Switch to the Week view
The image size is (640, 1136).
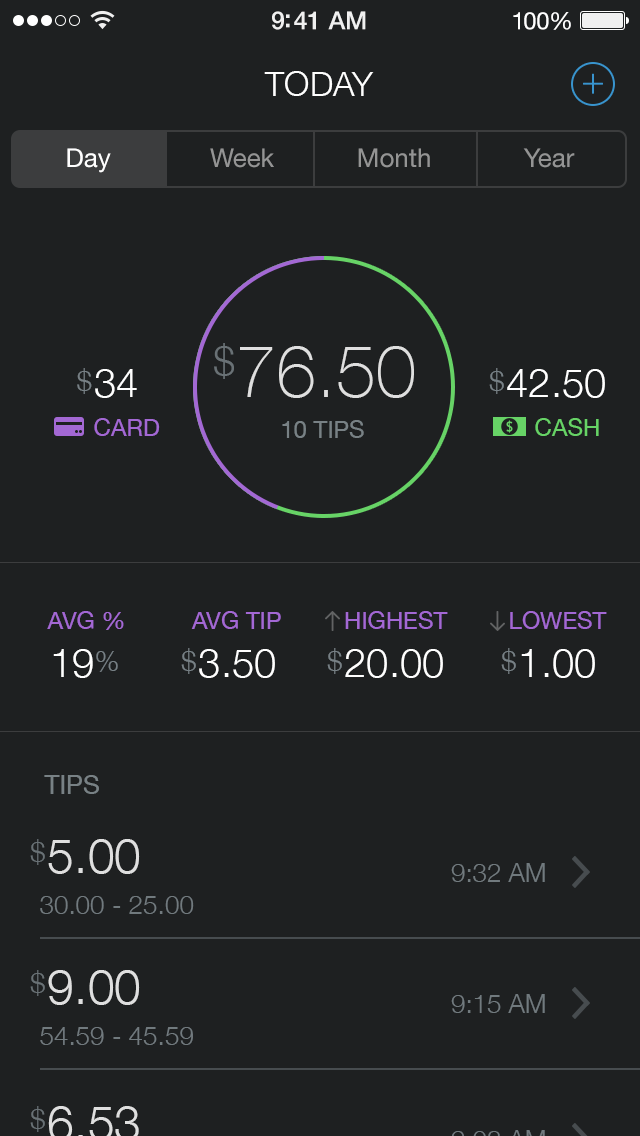[x=241, y=159]
